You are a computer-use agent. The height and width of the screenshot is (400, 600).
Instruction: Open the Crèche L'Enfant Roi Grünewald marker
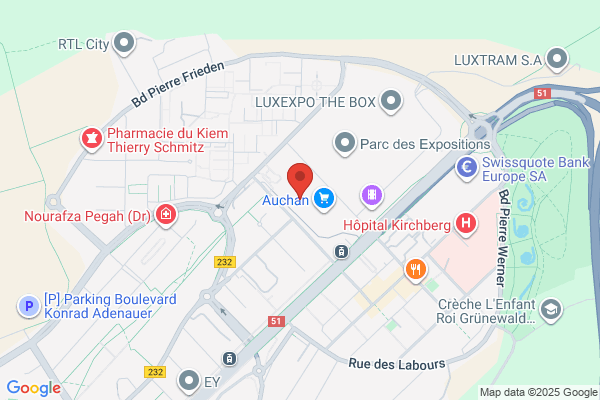click(x=551, y=310)
